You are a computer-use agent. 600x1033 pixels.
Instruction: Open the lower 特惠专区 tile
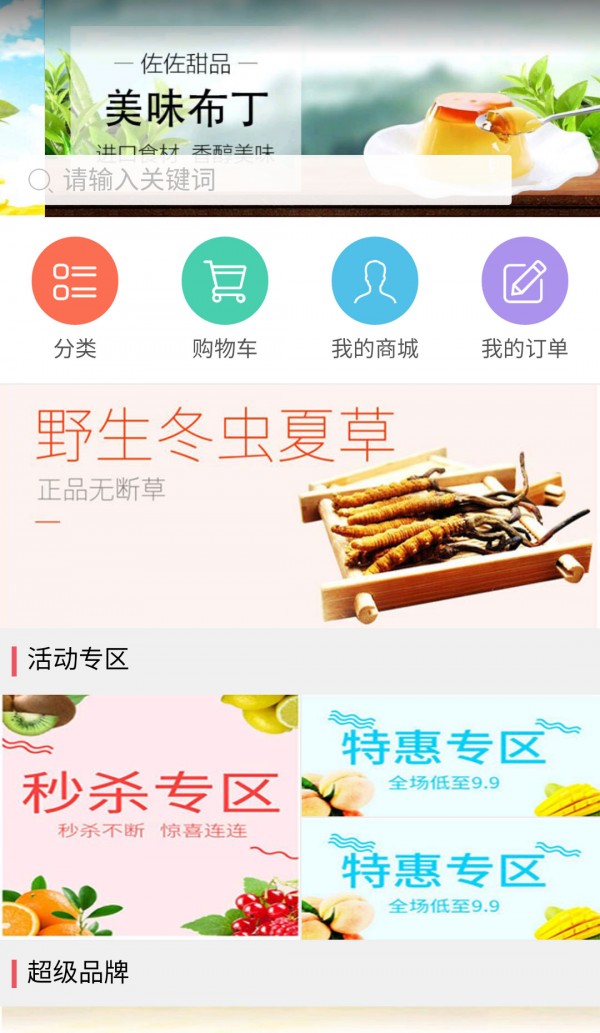pos(450,879)
